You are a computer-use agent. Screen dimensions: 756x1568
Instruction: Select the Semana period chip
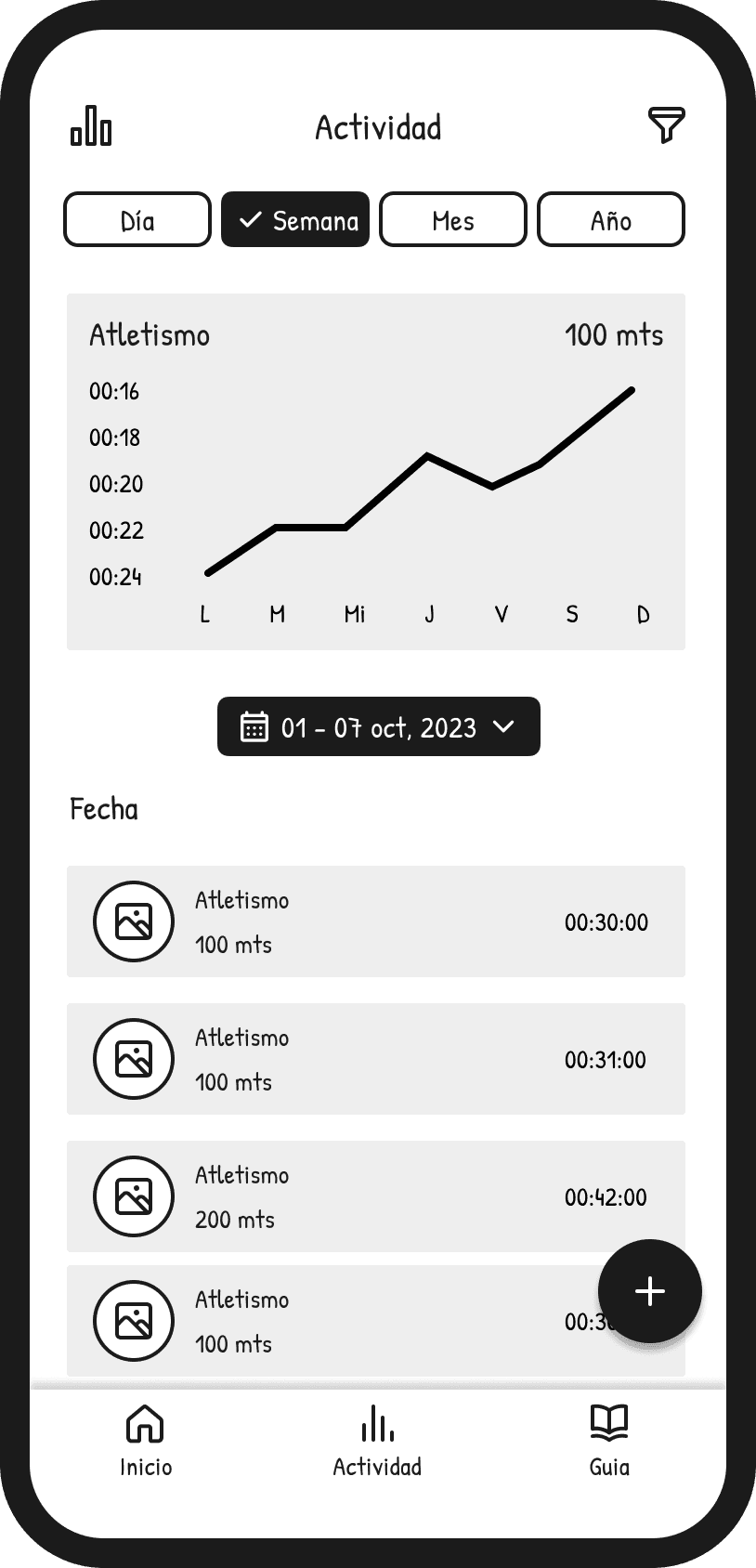[295, 219]
